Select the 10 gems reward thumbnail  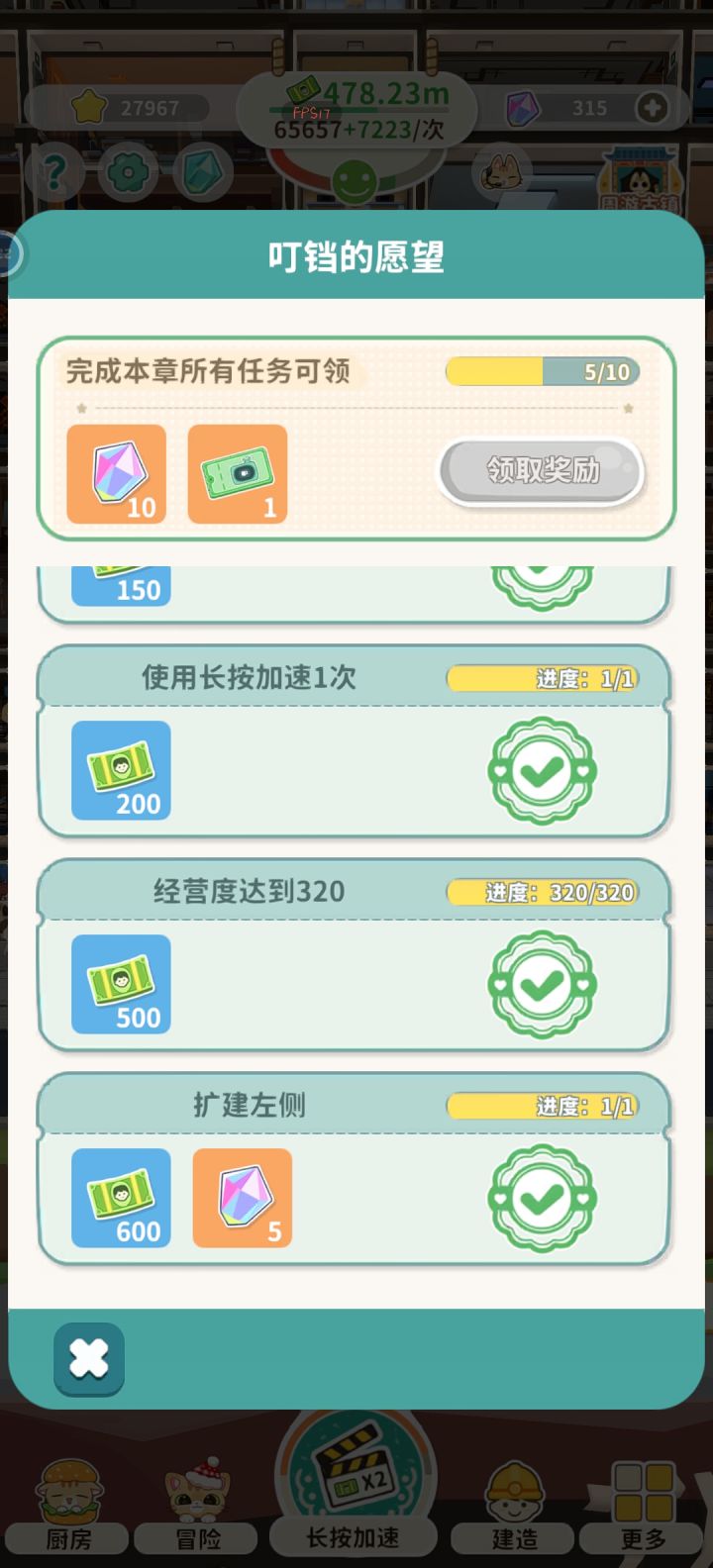116,473
